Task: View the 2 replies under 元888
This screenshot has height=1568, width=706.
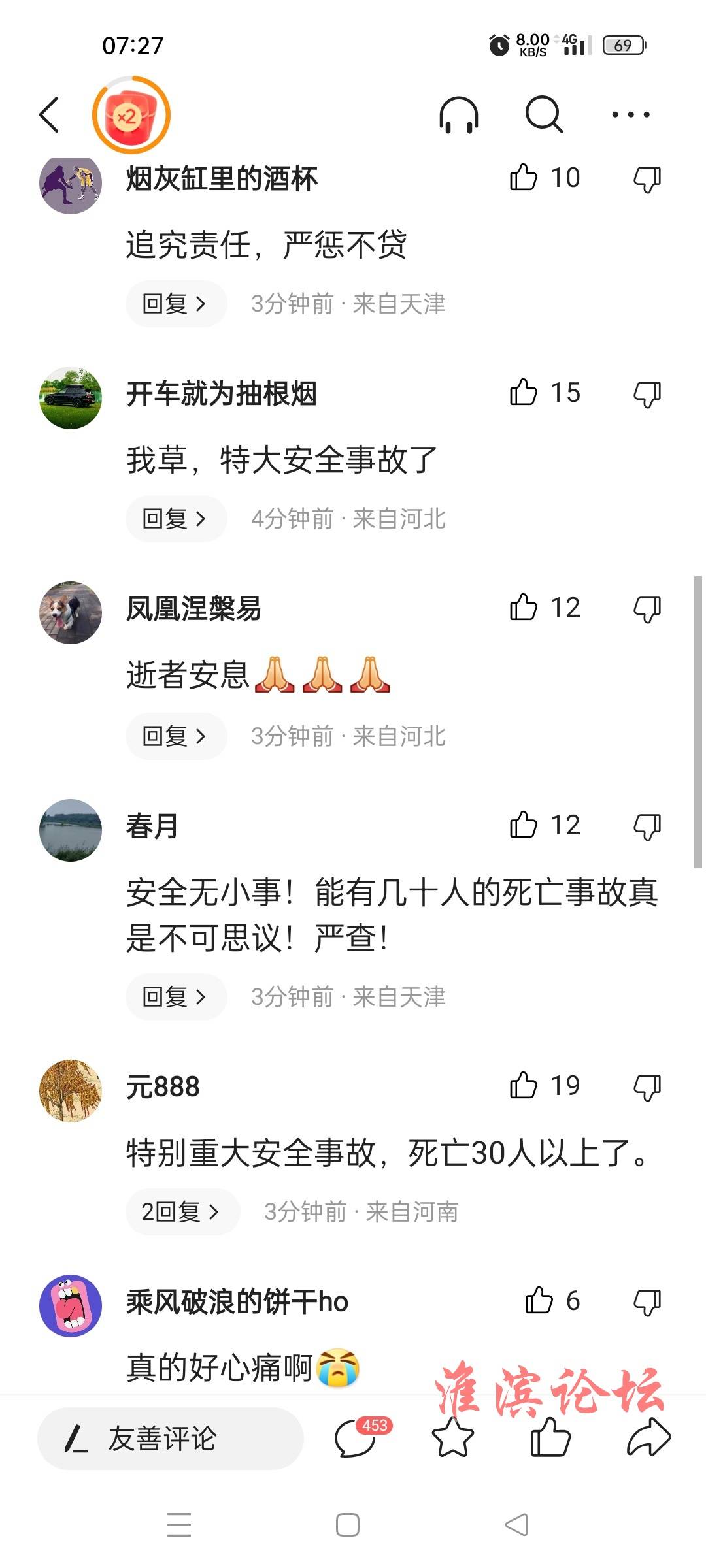Action: [x=182, y=1212]
